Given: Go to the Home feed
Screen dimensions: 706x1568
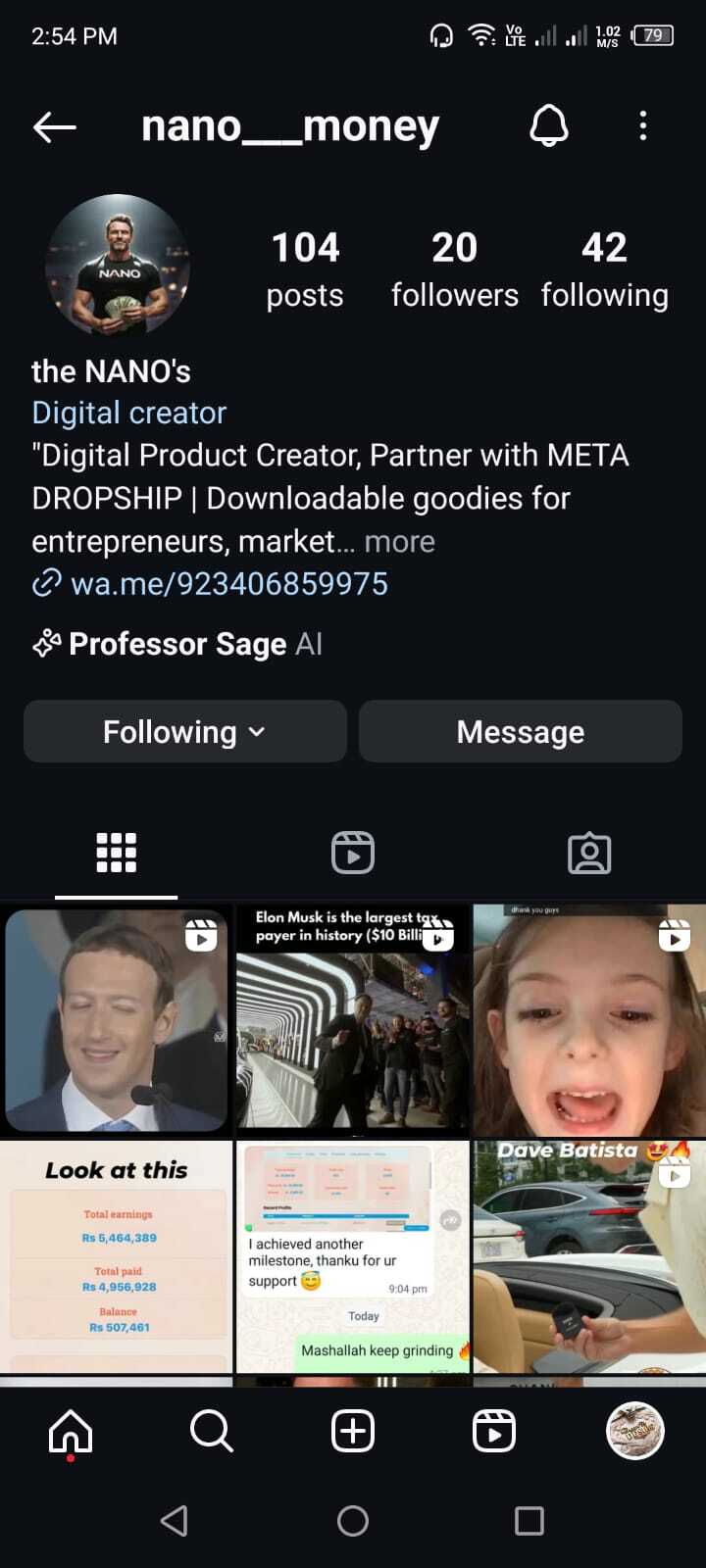Looking at the screenshot, I should point(71,1432).
